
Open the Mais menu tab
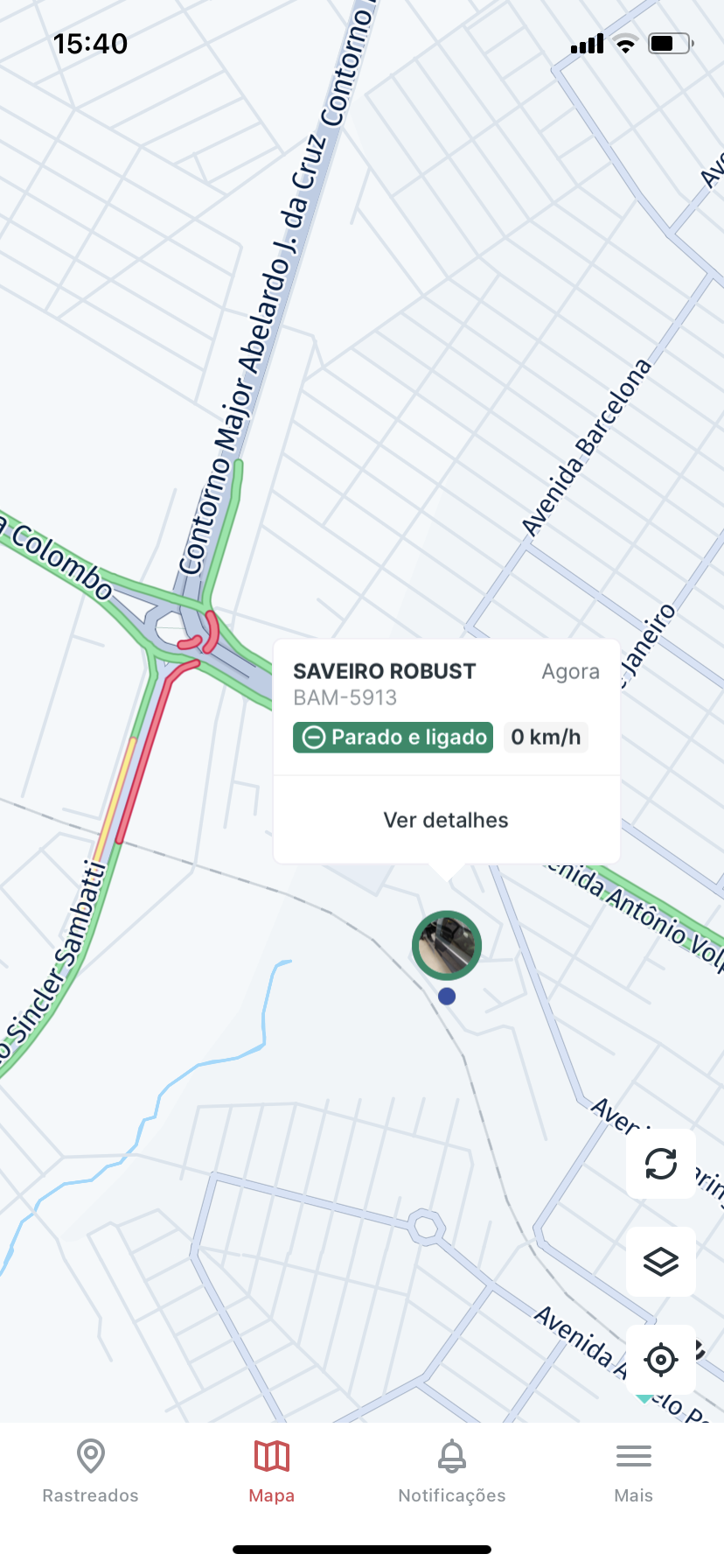[633, 1472]
